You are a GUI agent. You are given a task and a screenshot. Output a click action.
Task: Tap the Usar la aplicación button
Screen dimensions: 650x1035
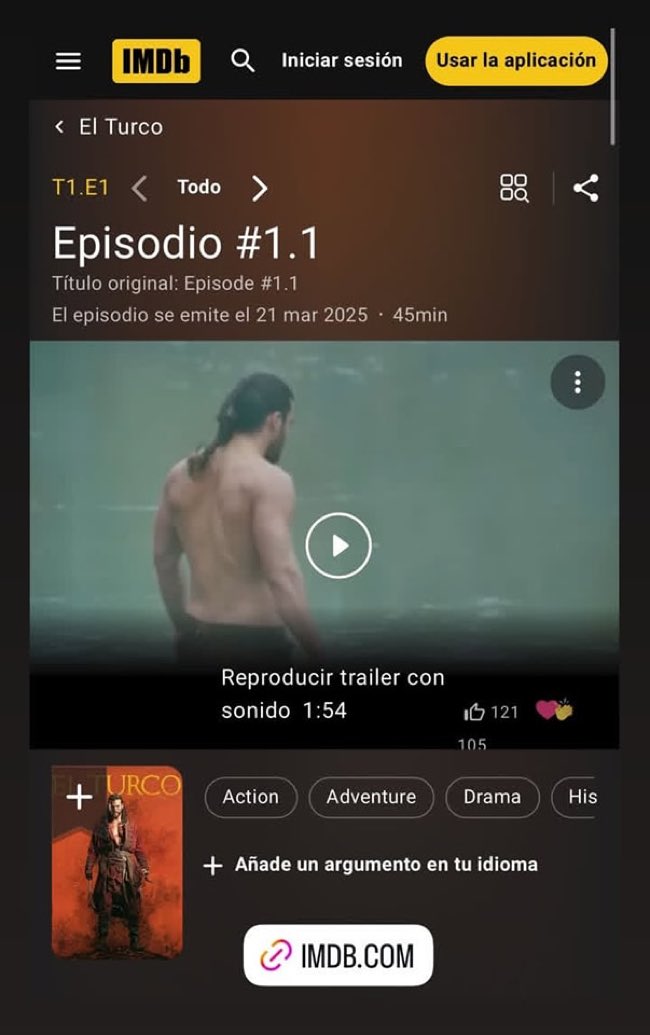click(x=516, y=61)
